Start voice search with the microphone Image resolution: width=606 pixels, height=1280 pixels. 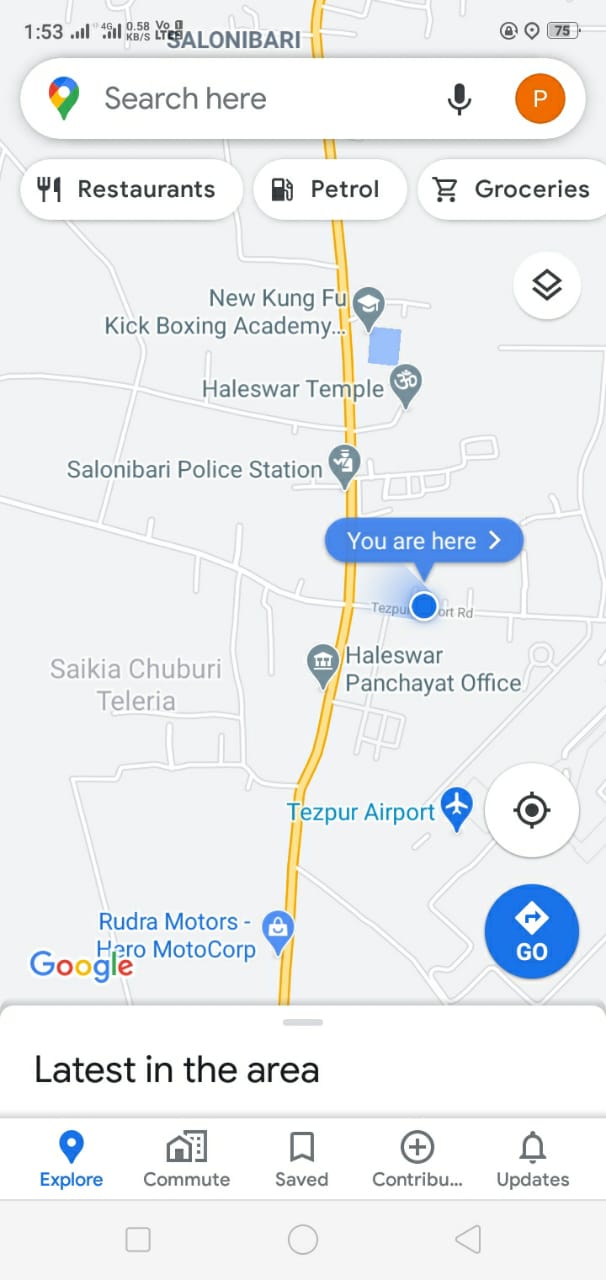pos(459,99)
